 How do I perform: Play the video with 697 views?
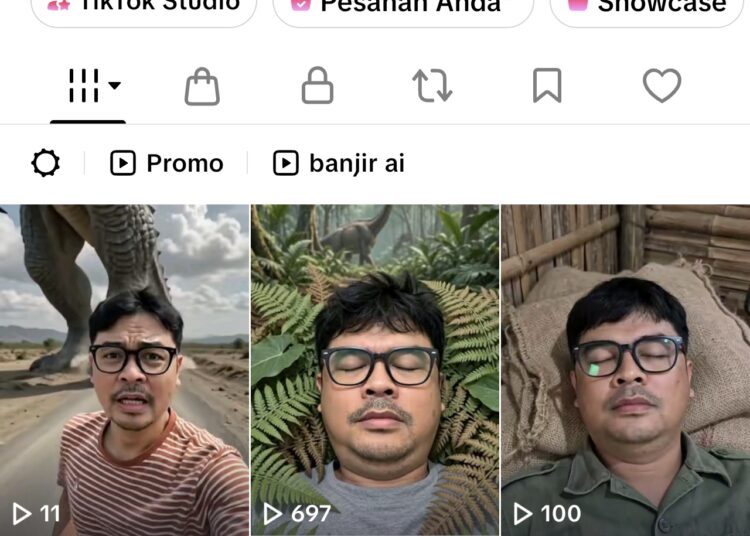click(x=375, y=370)
